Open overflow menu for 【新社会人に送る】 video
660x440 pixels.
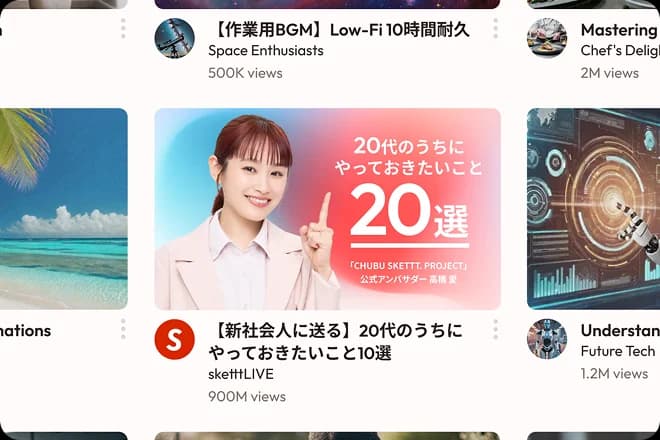point(495,329)
